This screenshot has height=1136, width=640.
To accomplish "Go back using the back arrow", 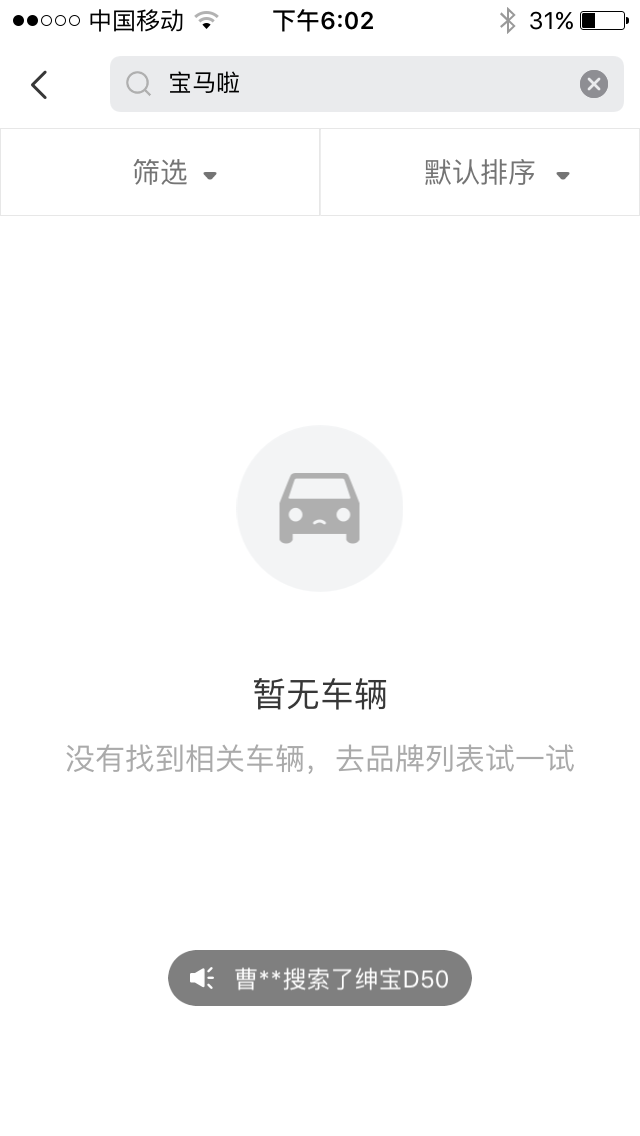I will coord(40,85).
